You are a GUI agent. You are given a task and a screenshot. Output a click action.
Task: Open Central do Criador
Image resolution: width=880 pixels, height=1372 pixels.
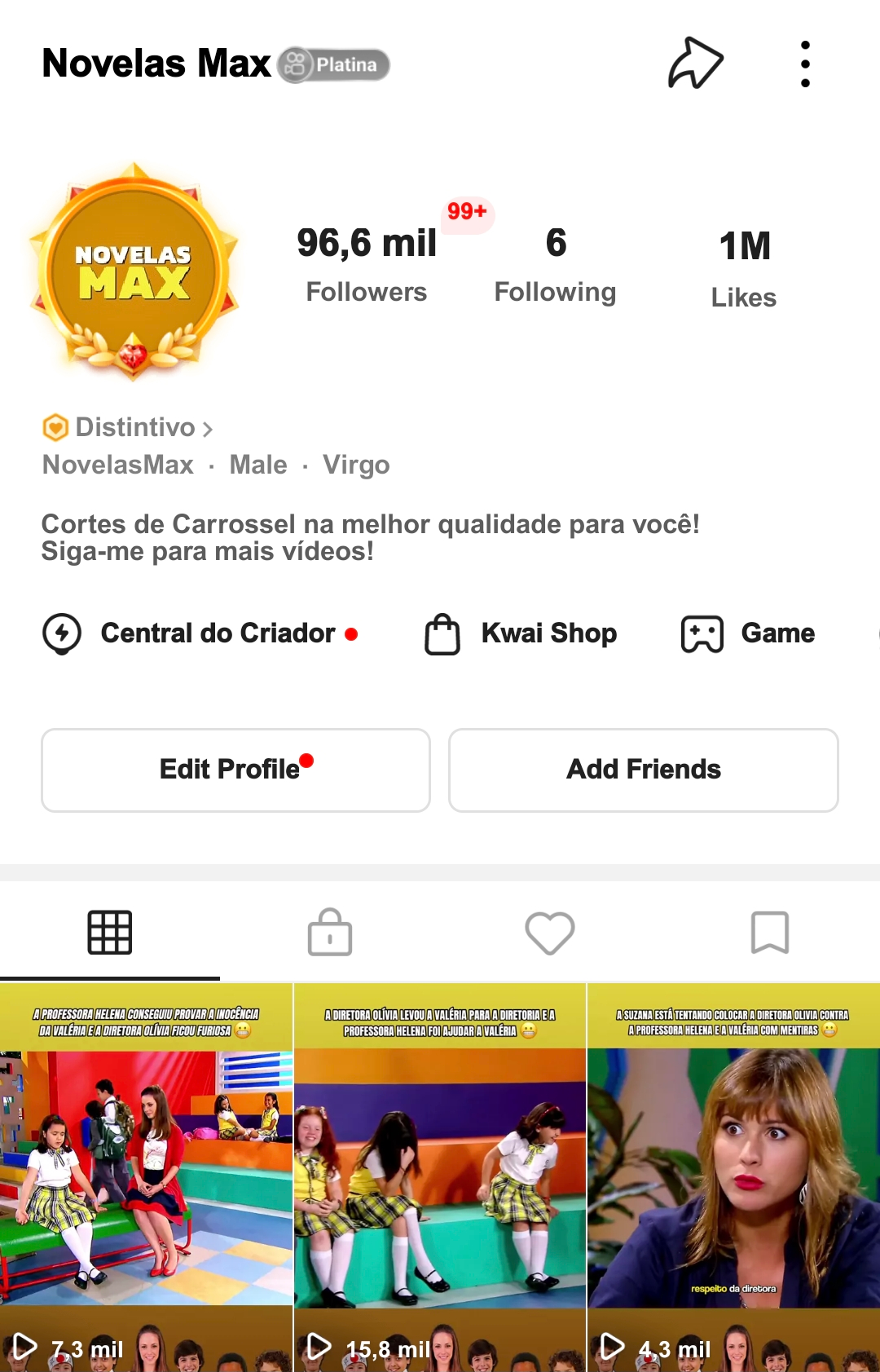[200, 633]
